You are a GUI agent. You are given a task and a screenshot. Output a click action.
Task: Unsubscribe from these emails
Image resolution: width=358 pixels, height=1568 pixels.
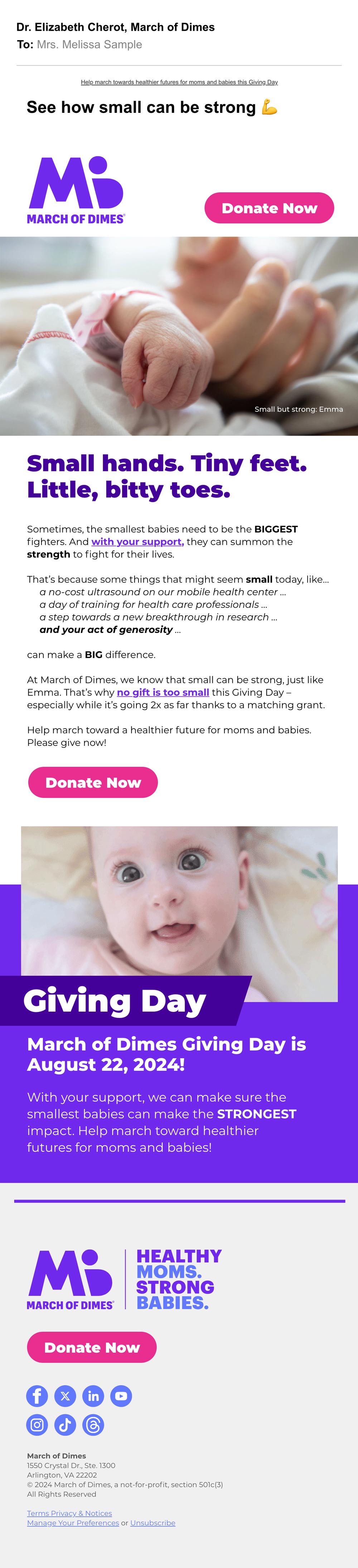point(153,1523)
